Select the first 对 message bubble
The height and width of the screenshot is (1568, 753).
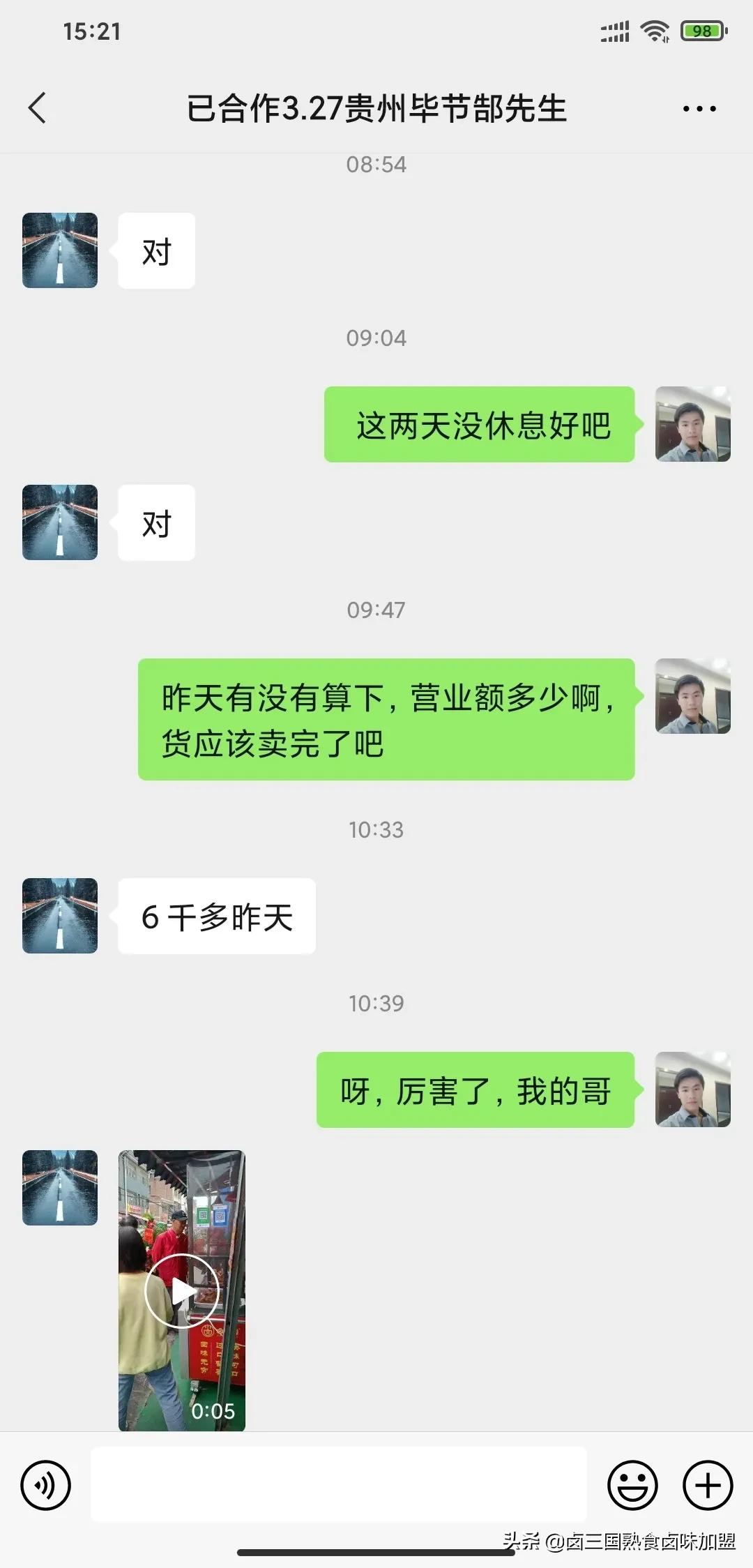(155, 251)
